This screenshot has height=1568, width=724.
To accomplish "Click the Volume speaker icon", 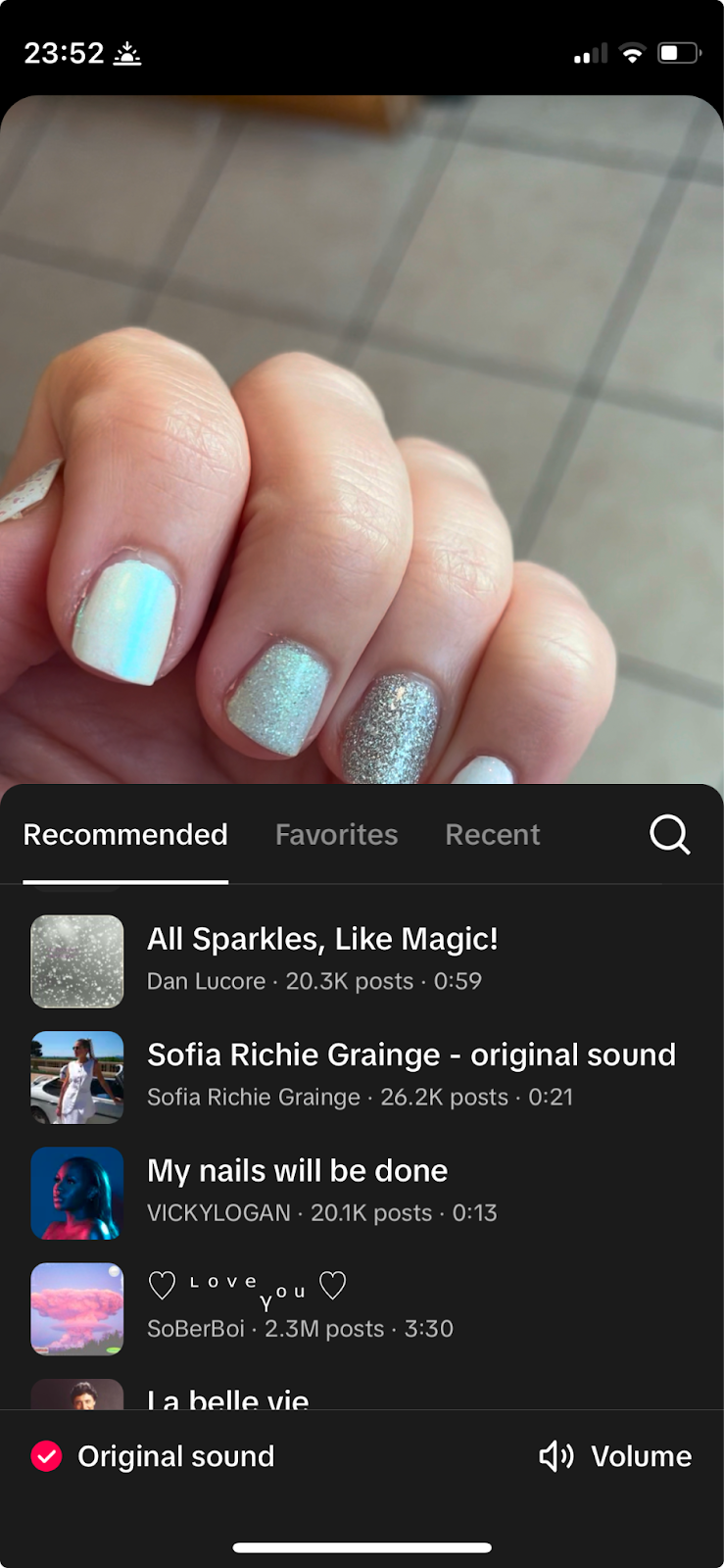I will (x=556, y=1456).
